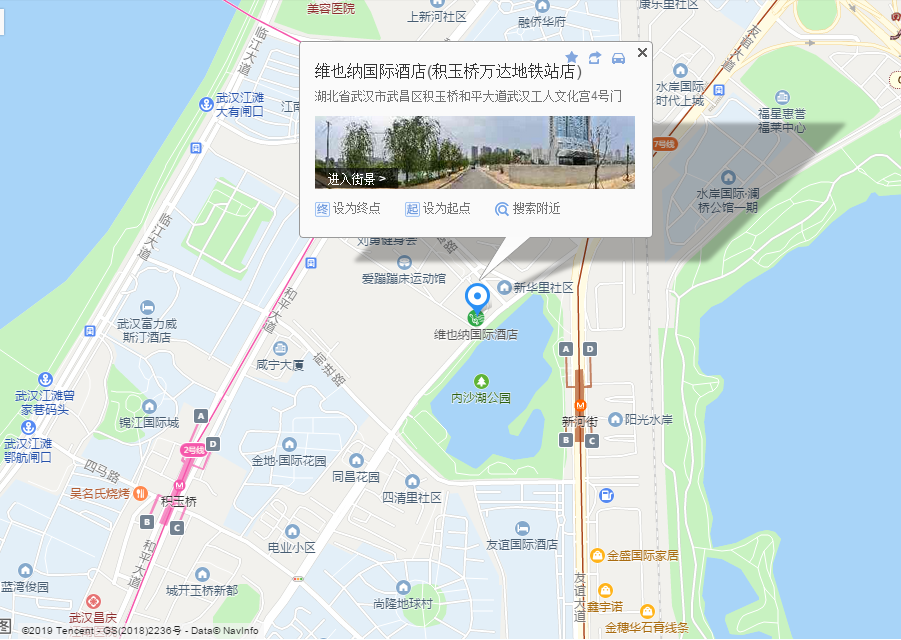The height and width of the screenshot is (640, 901).
Task: Open the 内沙湖公园 park marker
Action: [x=482, y=381]
